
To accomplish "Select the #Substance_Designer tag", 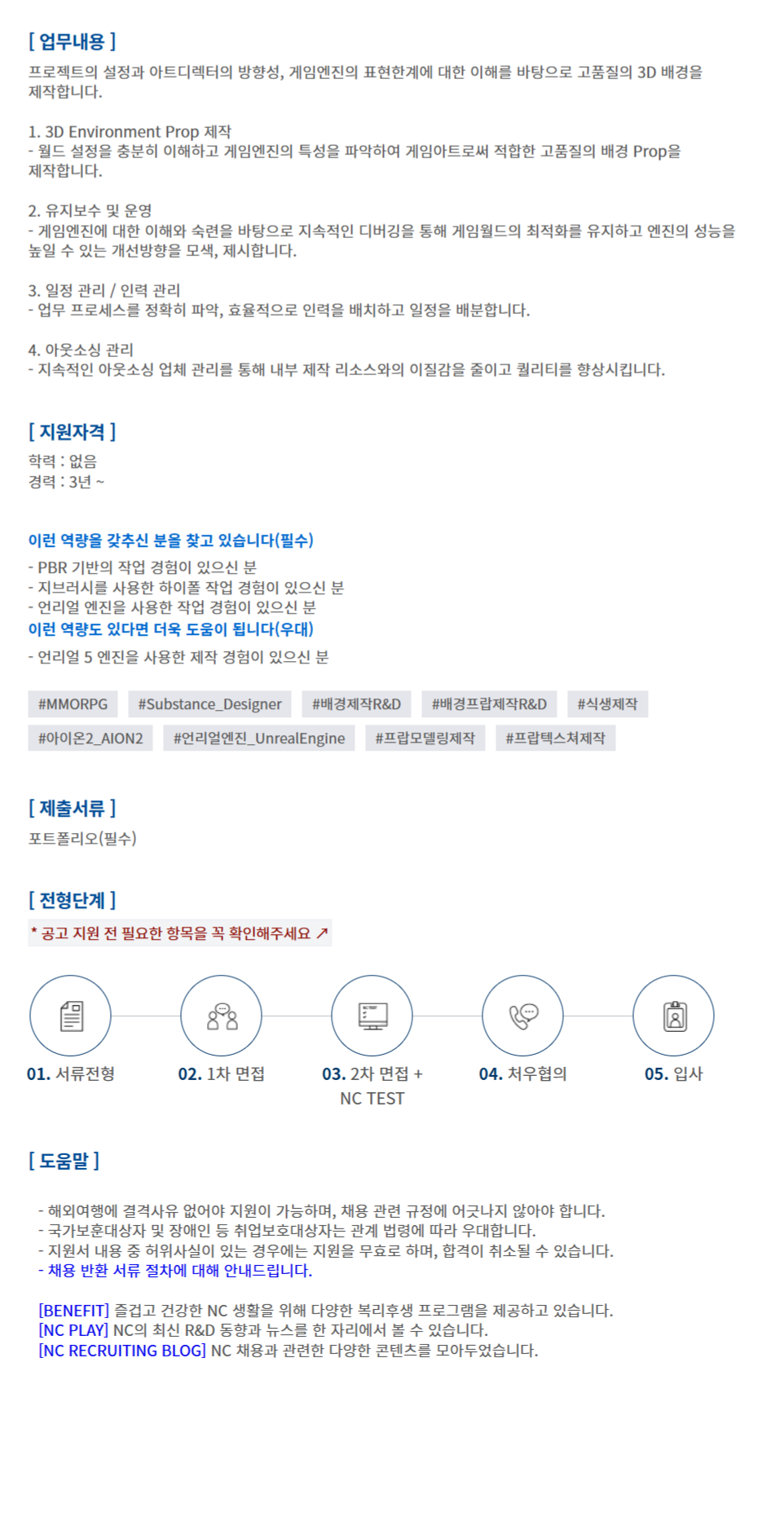I will coord(209,704).
